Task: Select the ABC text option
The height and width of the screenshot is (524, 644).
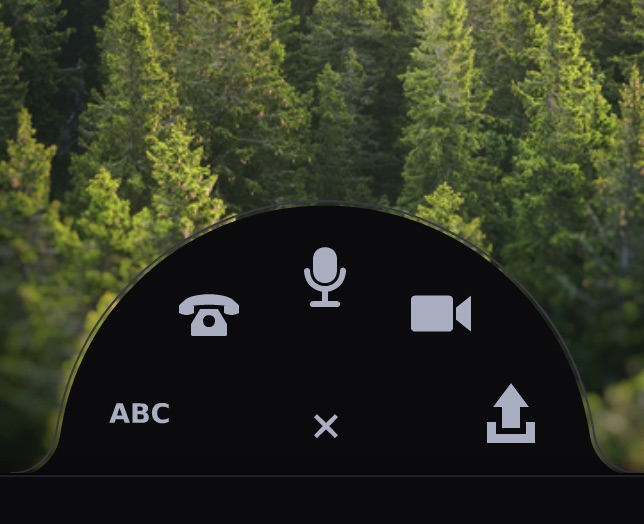Action: [140, 413]
